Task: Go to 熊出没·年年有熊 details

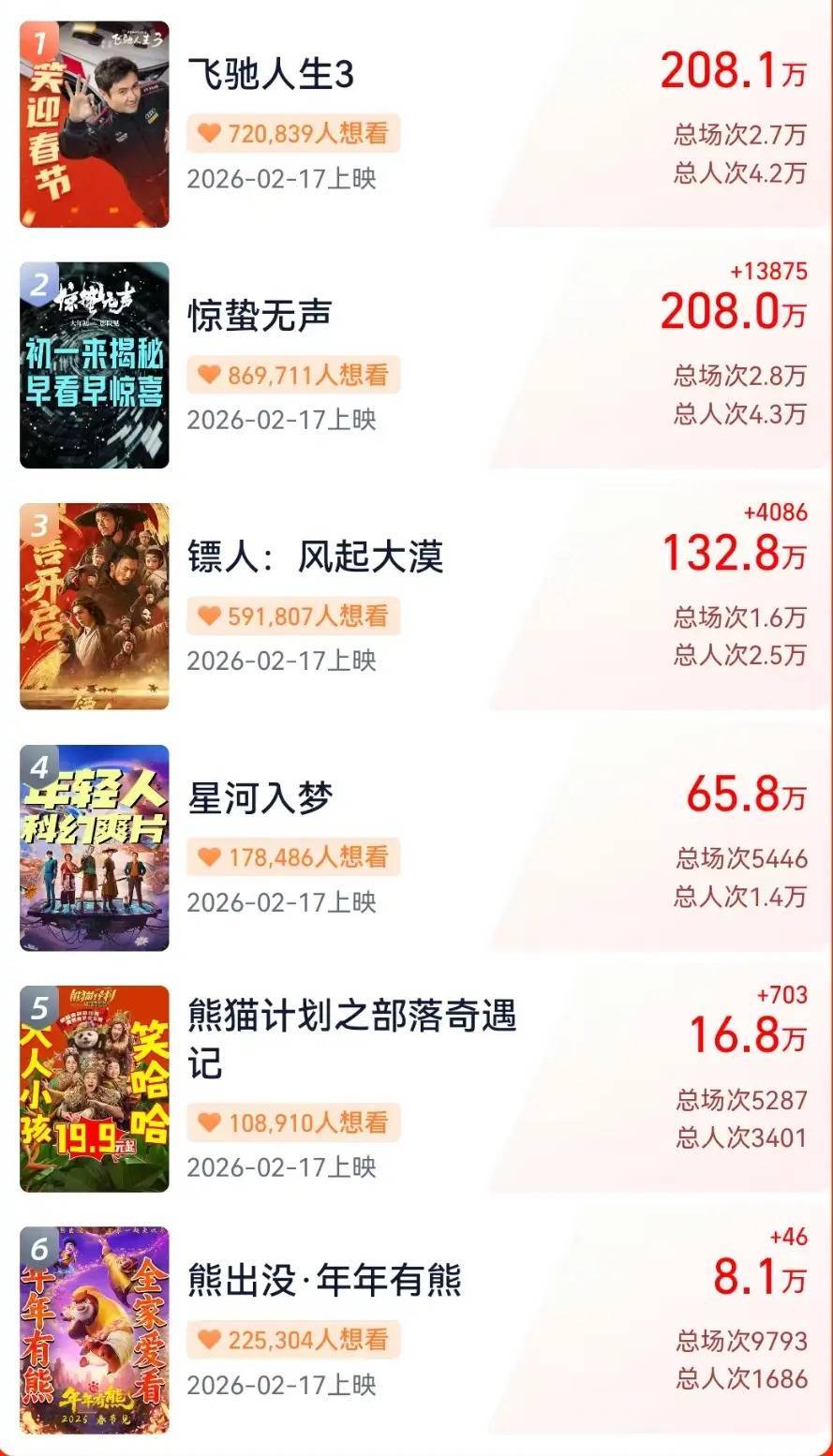Action: pos(324,1281)
